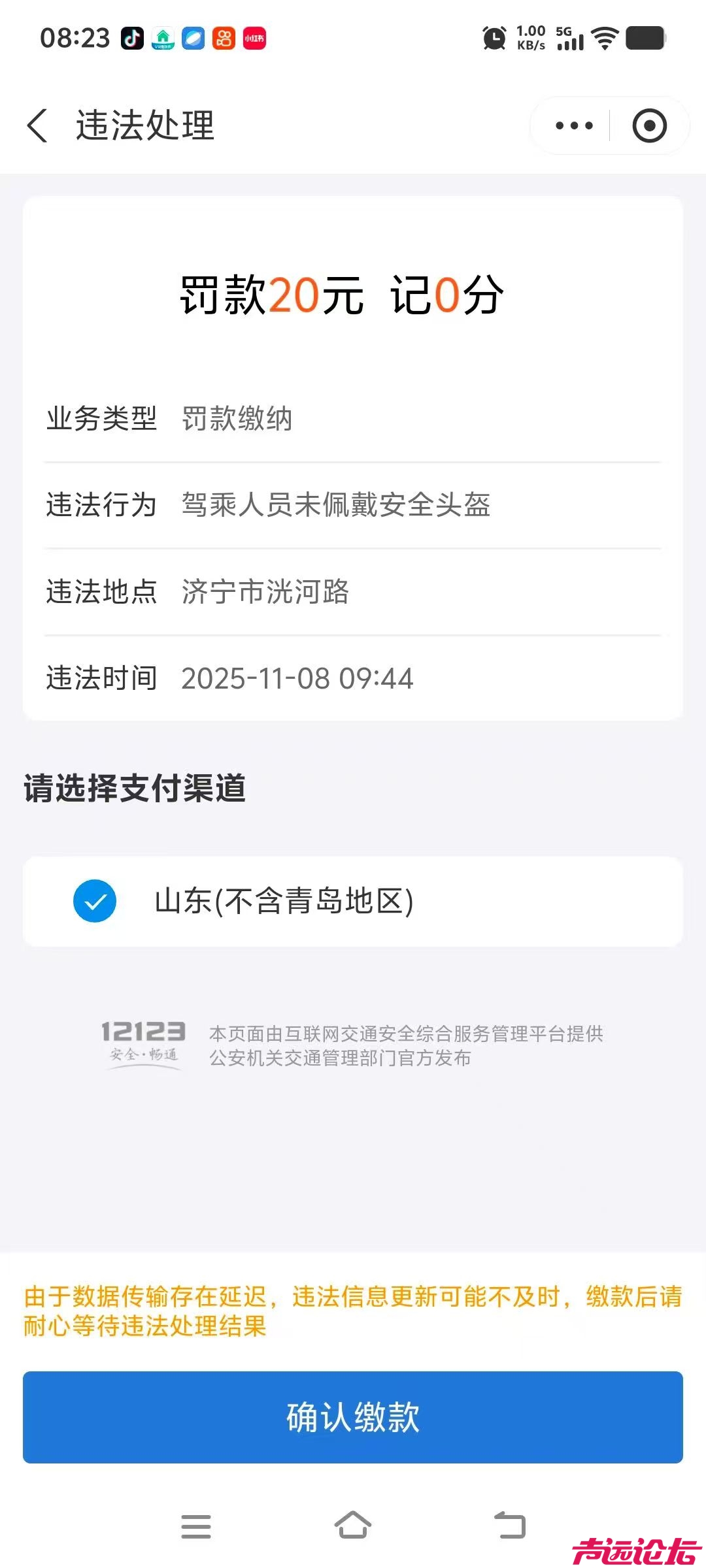The height and width of the screenshot is (1568, 706).
Task: Go to the system home screen
Action: pos(353,1526)
